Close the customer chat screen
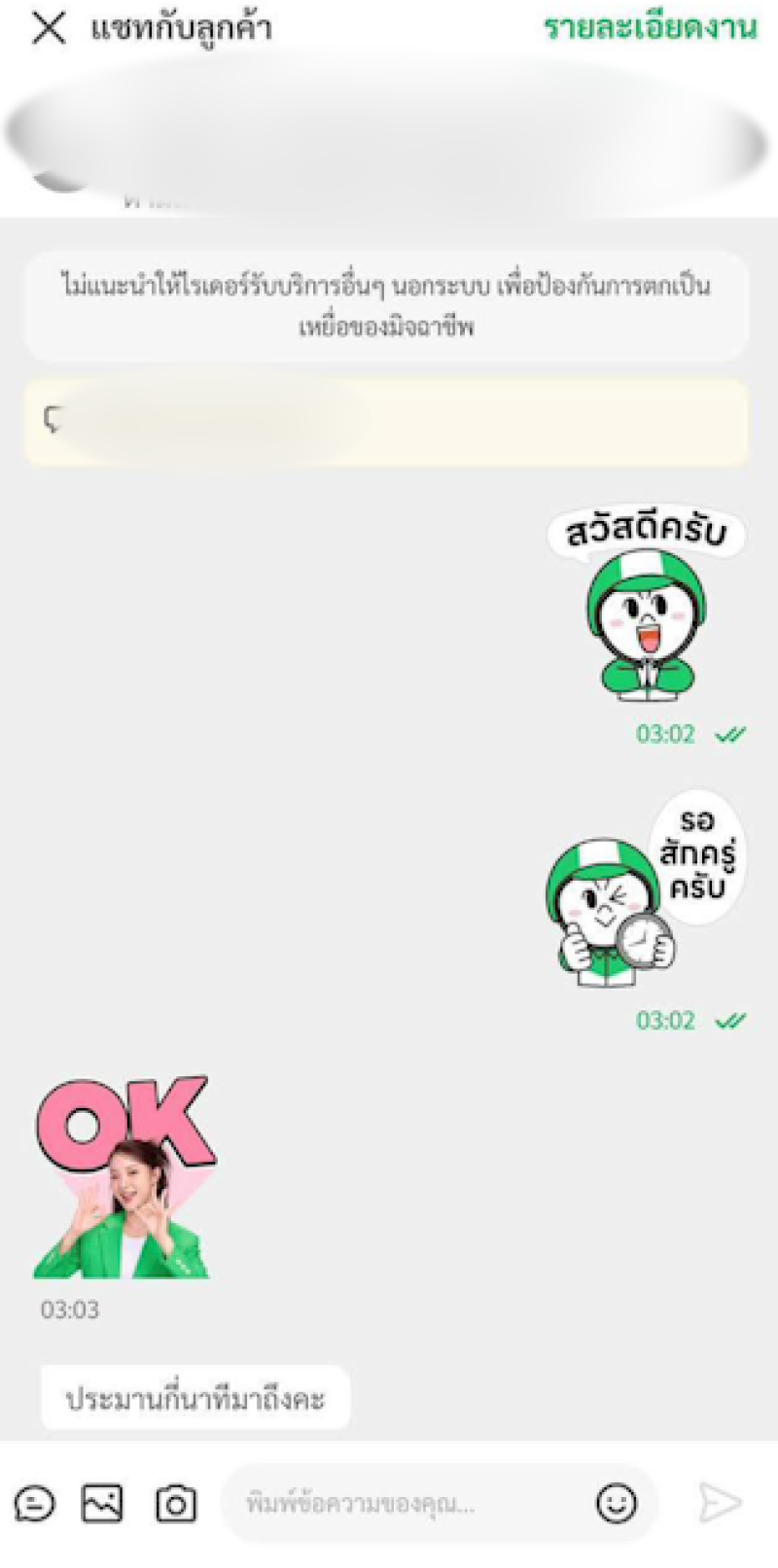Viewport: 778px width, 1568px height. coord(48,29)
